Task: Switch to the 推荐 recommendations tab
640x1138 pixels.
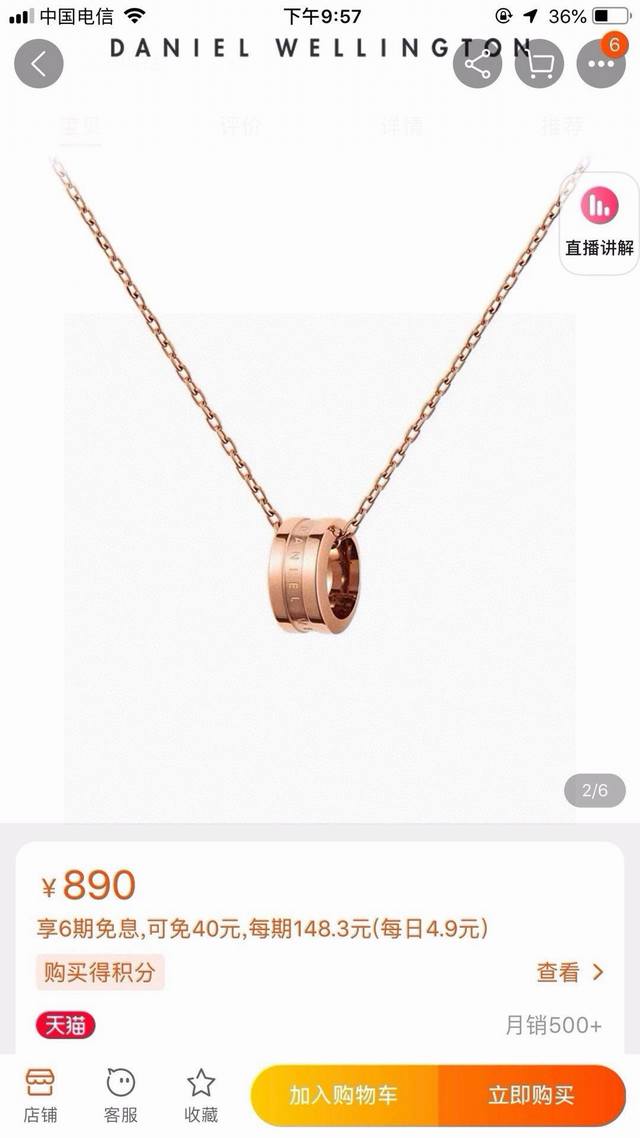Action: click(561, 127)
